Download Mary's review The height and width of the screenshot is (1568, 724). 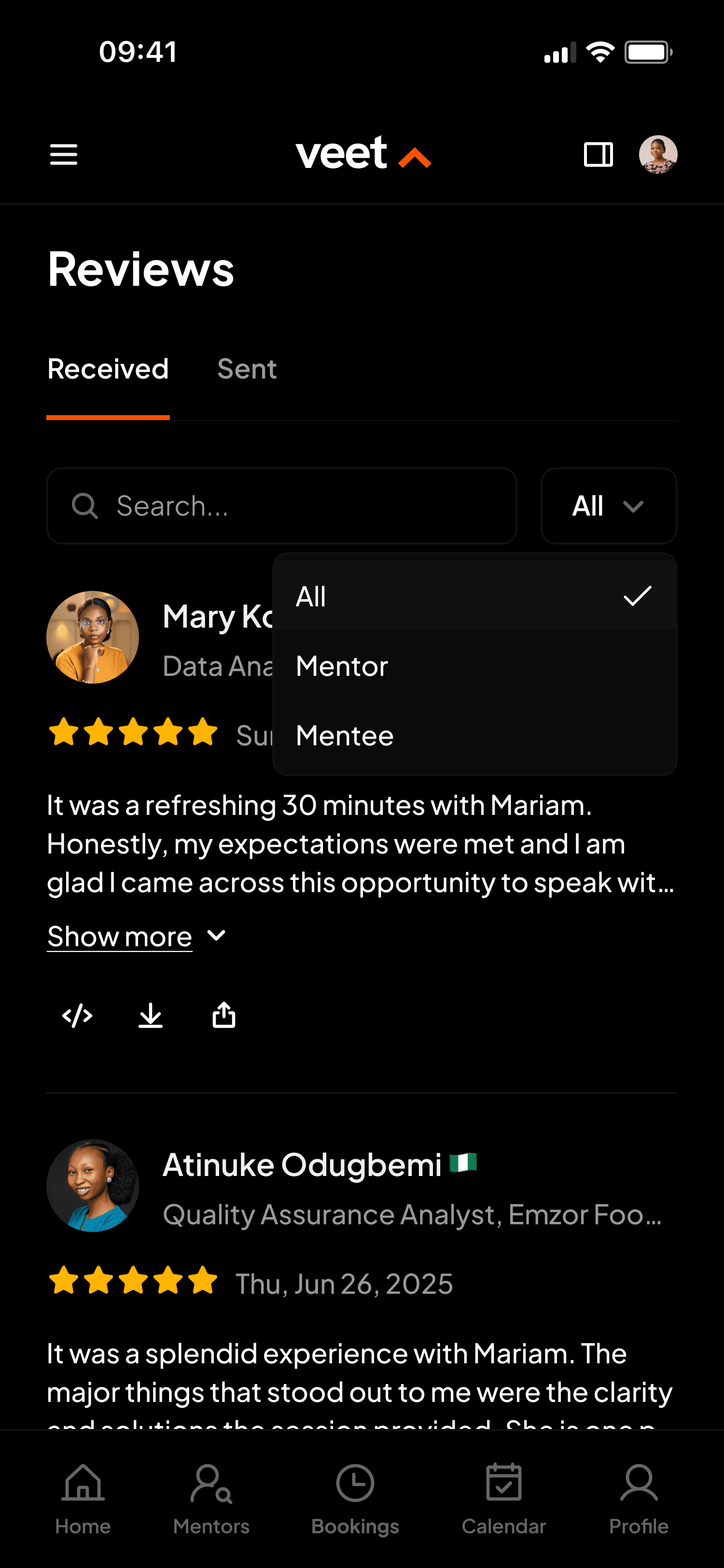150,1015
